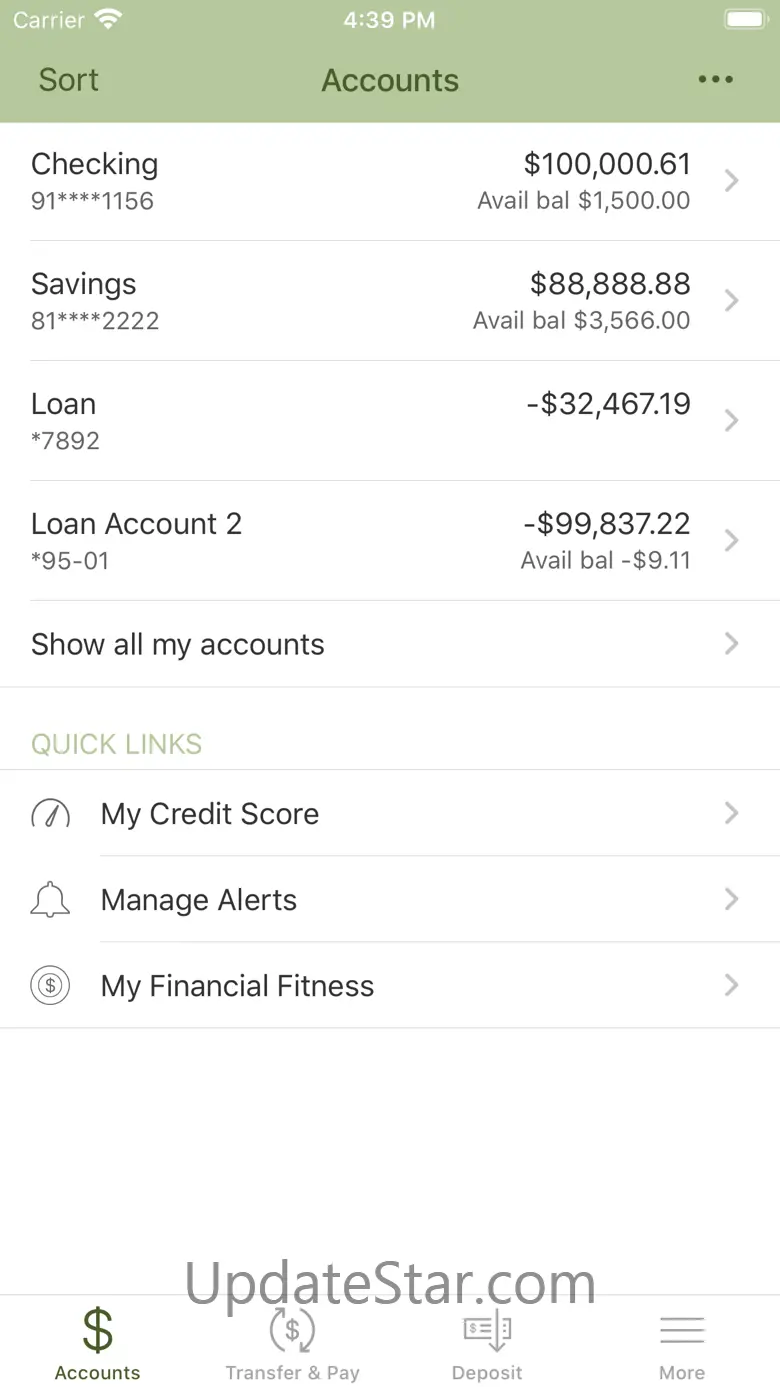Switch to the Transfer & Pay tab

[292, 1343]
